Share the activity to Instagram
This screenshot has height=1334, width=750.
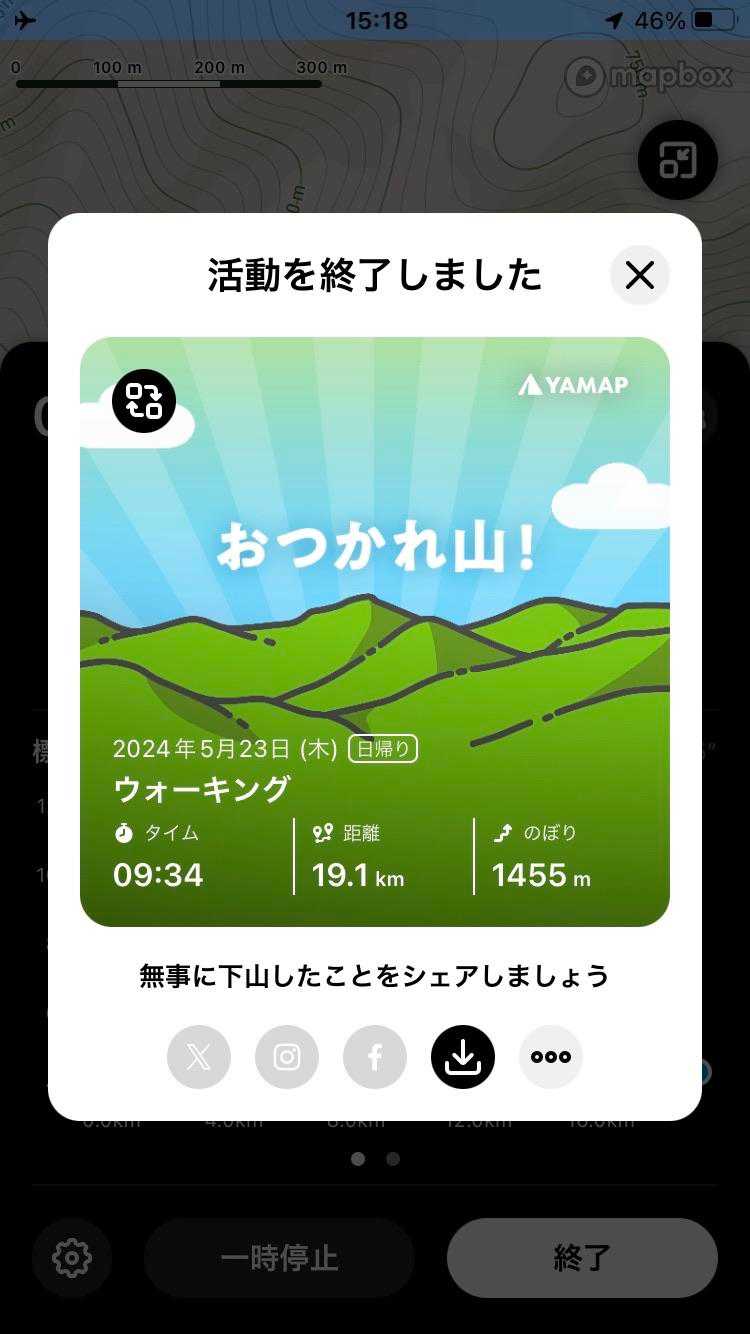pos(287,1057)
